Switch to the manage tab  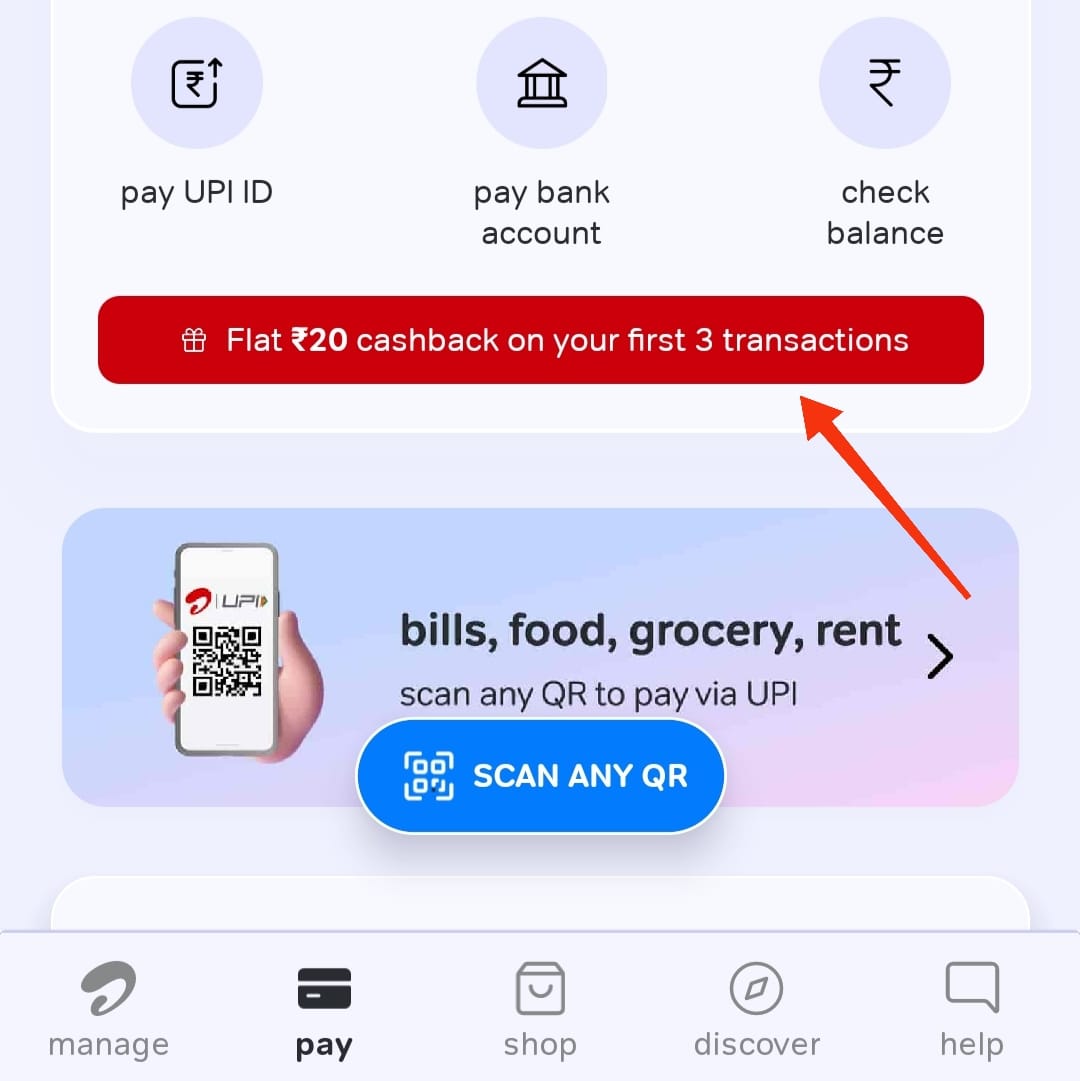click(x=108, y=1010)
